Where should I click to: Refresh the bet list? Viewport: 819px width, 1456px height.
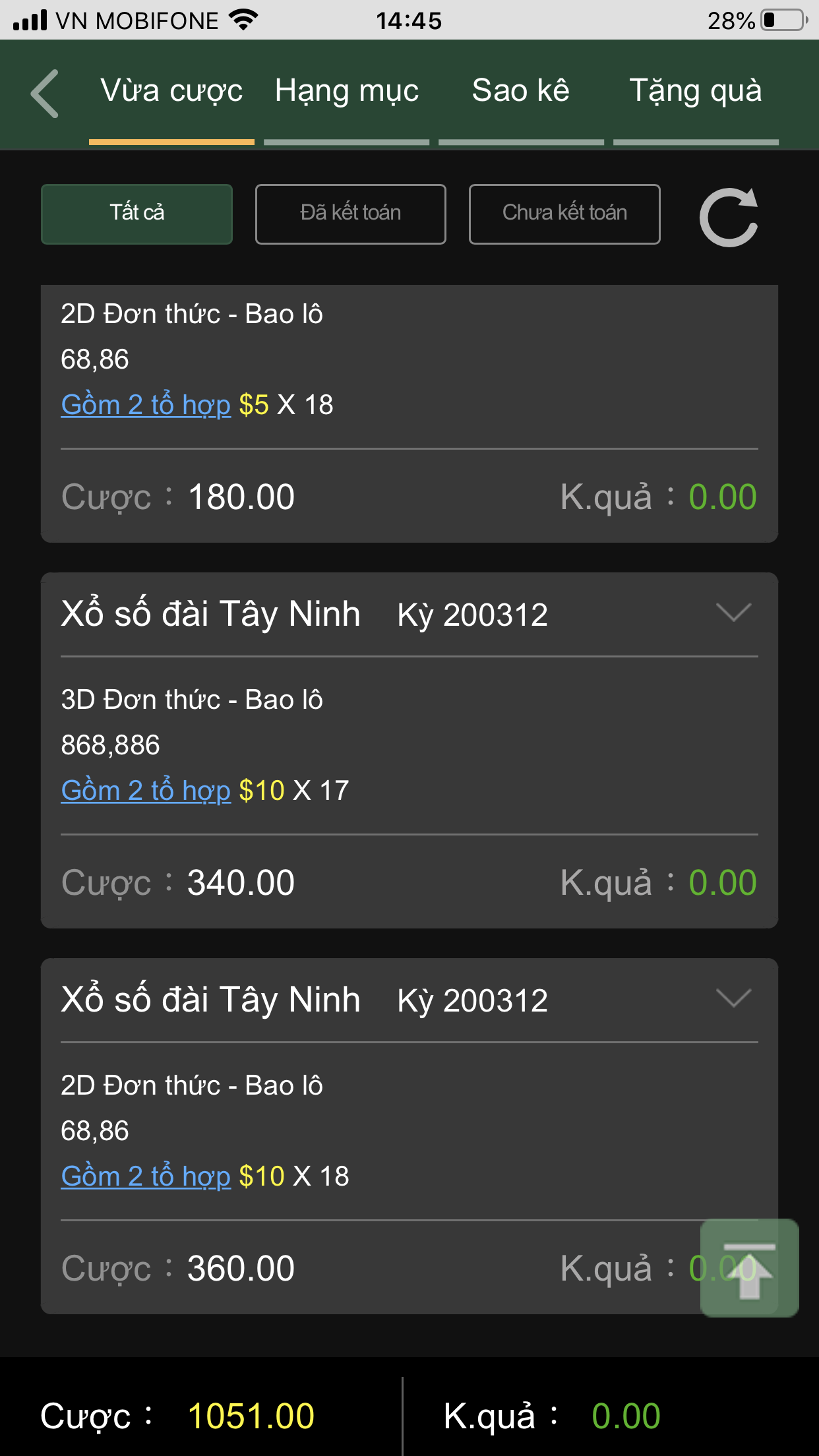[x=729, y=218]
